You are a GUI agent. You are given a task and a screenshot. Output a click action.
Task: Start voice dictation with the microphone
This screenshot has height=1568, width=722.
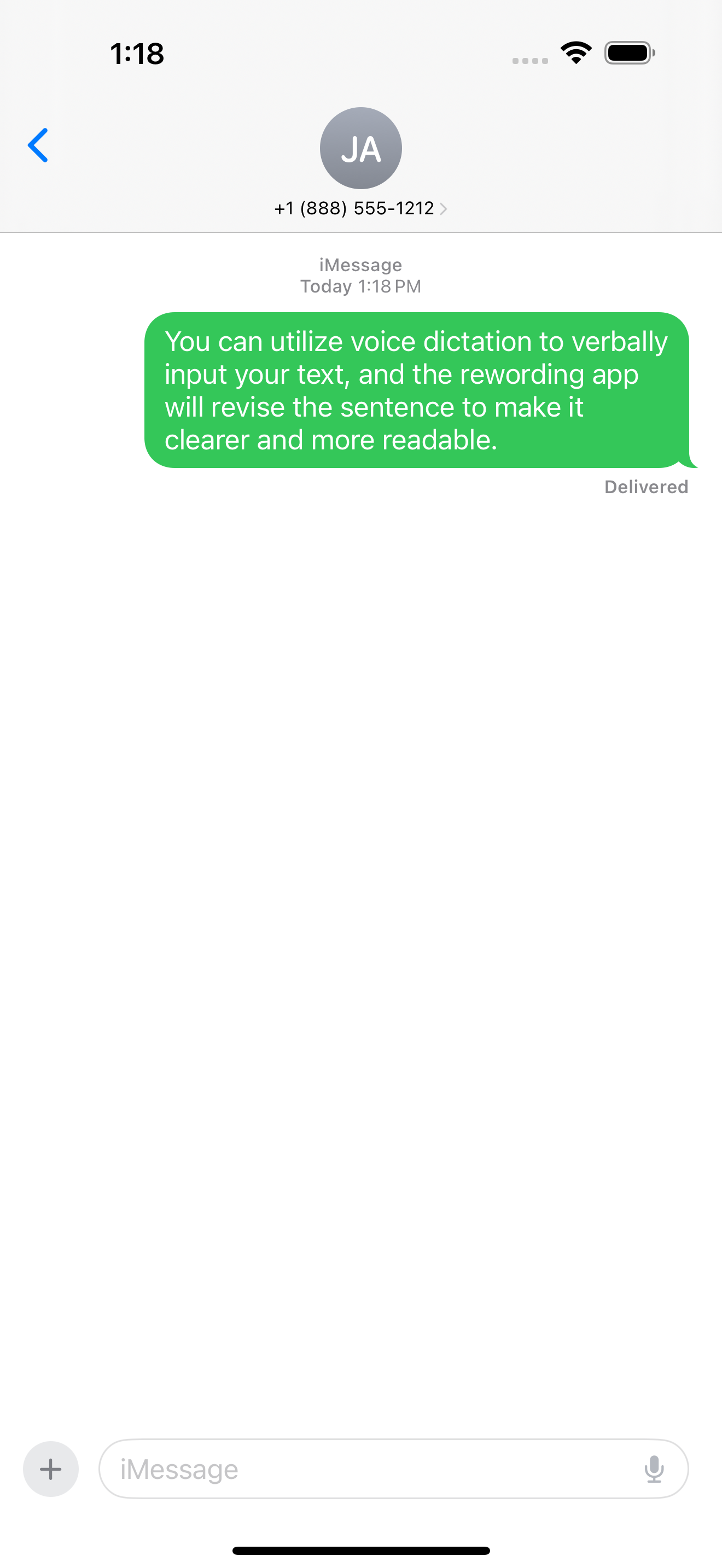click(x=654, y=1469)
